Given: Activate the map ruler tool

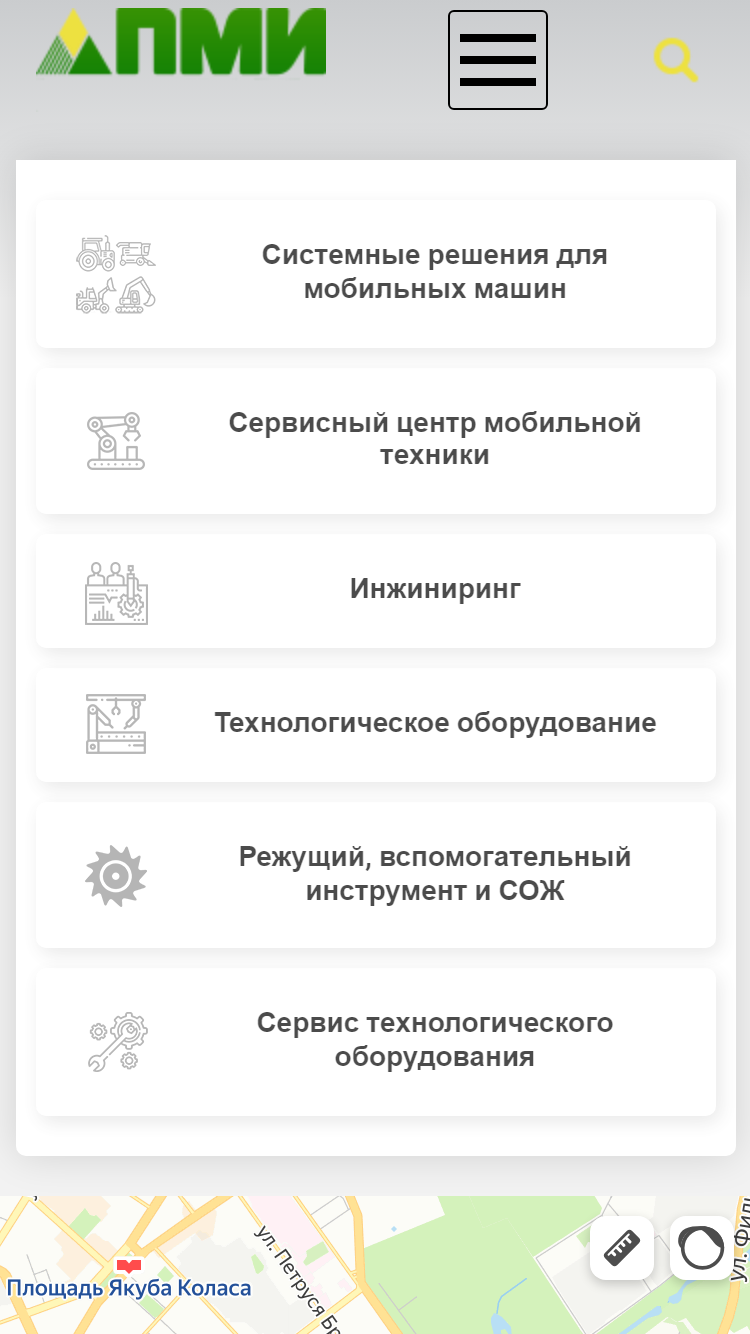Looking at the screenshot, I should click(x=622, y=1248).
